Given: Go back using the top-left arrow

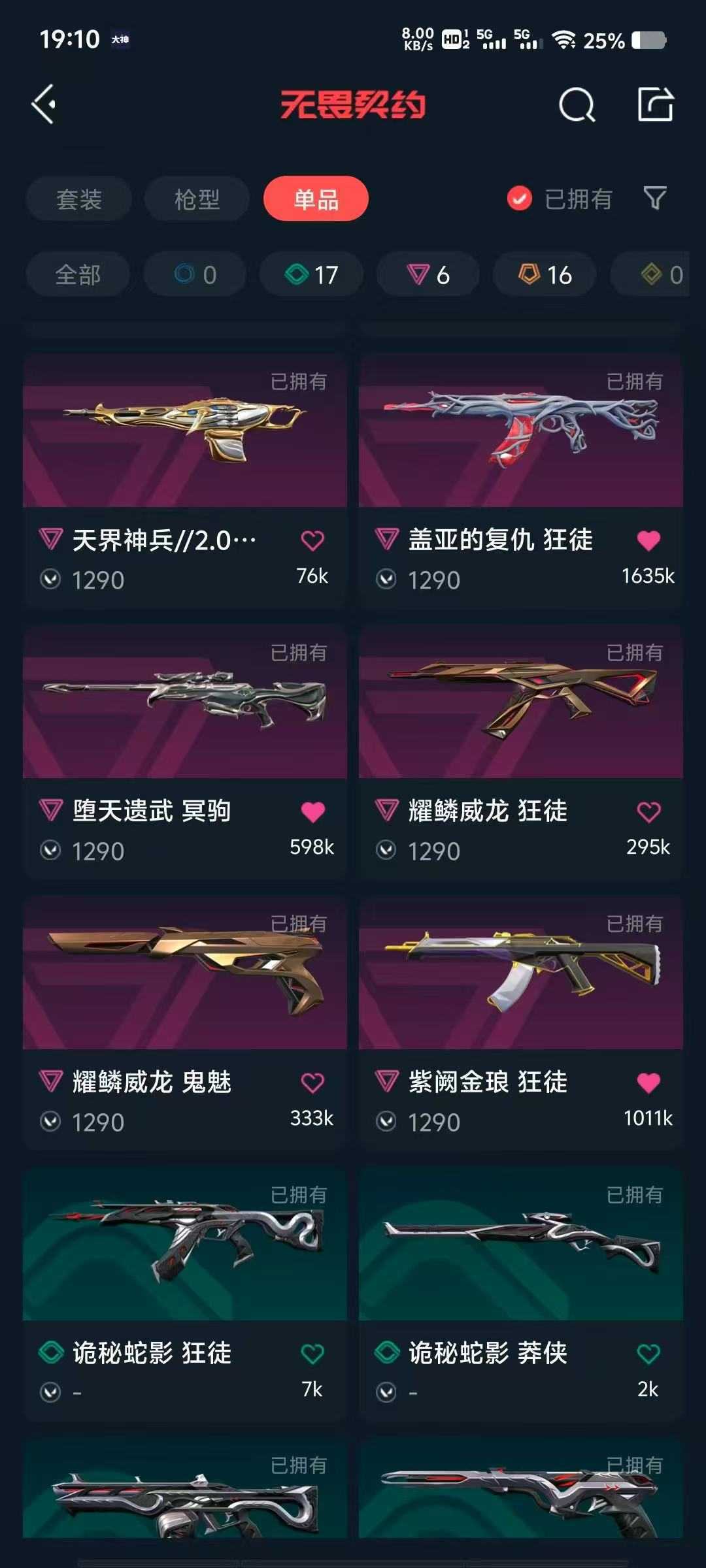Looking at the screenshot, I should [x=43, y=105].
